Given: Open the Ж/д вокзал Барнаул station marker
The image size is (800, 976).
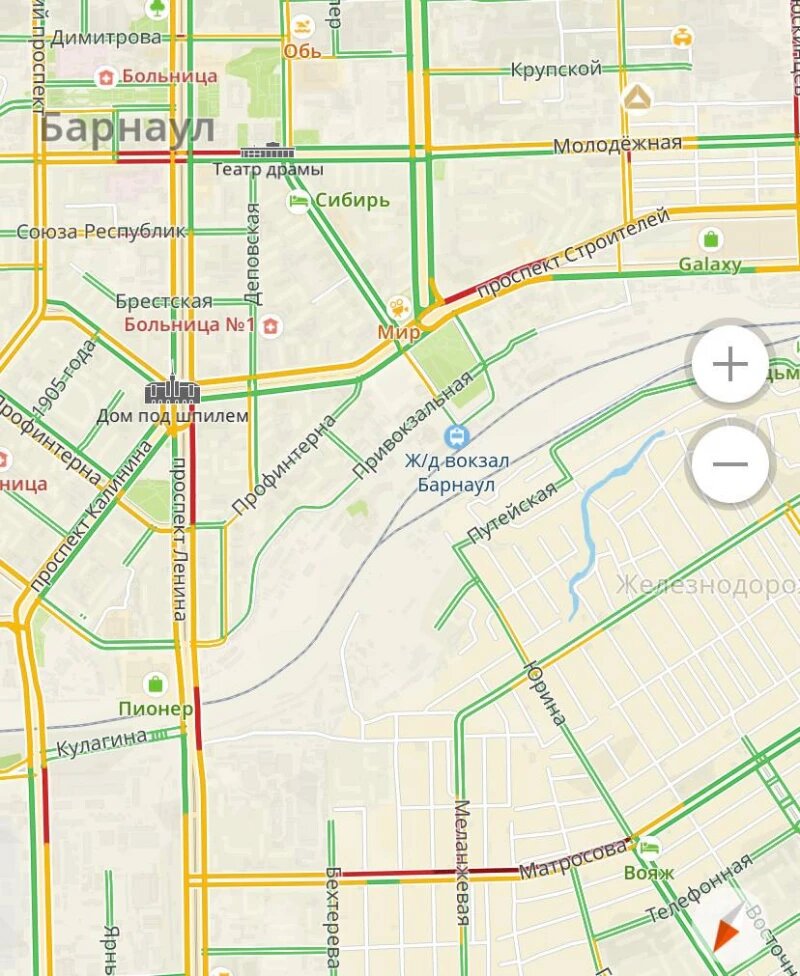Looking at the screenshot, I should pyautogui.click(x=457, y=436).
